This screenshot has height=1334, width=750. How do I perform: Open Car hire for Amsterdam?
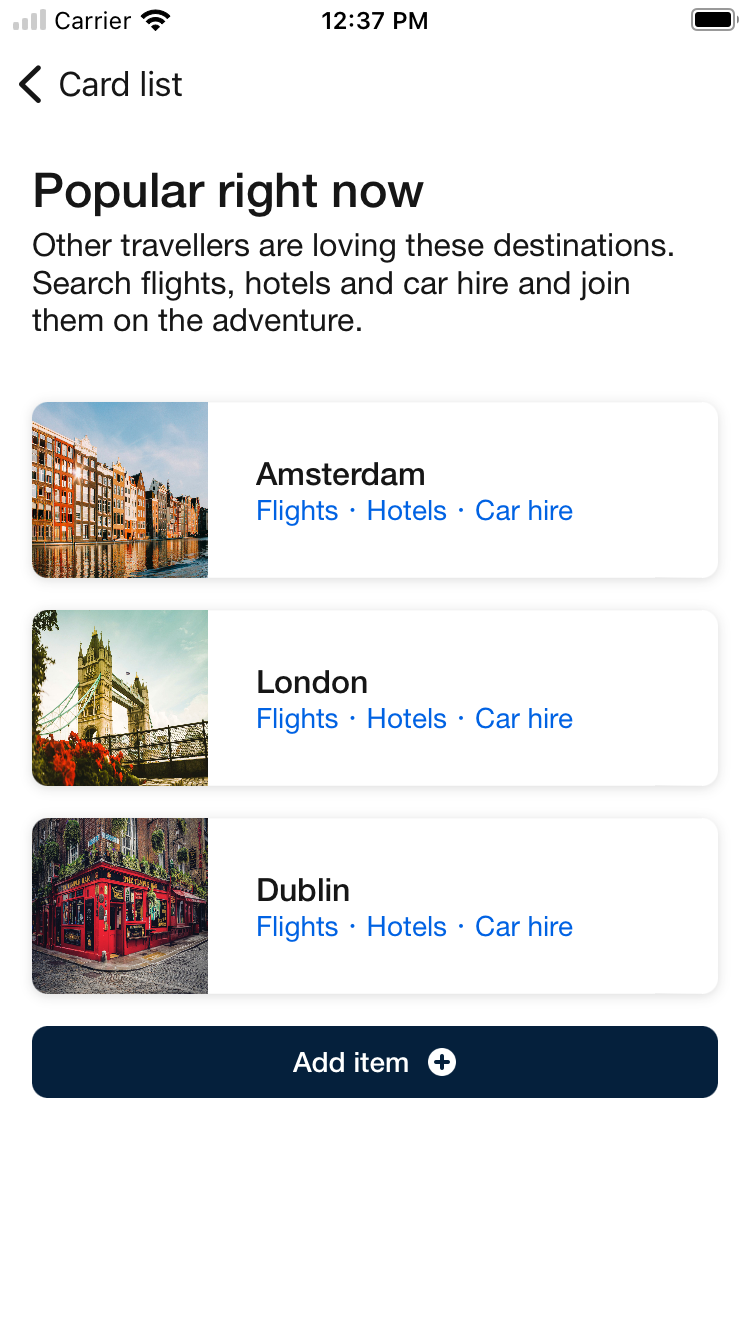point(524,511)
